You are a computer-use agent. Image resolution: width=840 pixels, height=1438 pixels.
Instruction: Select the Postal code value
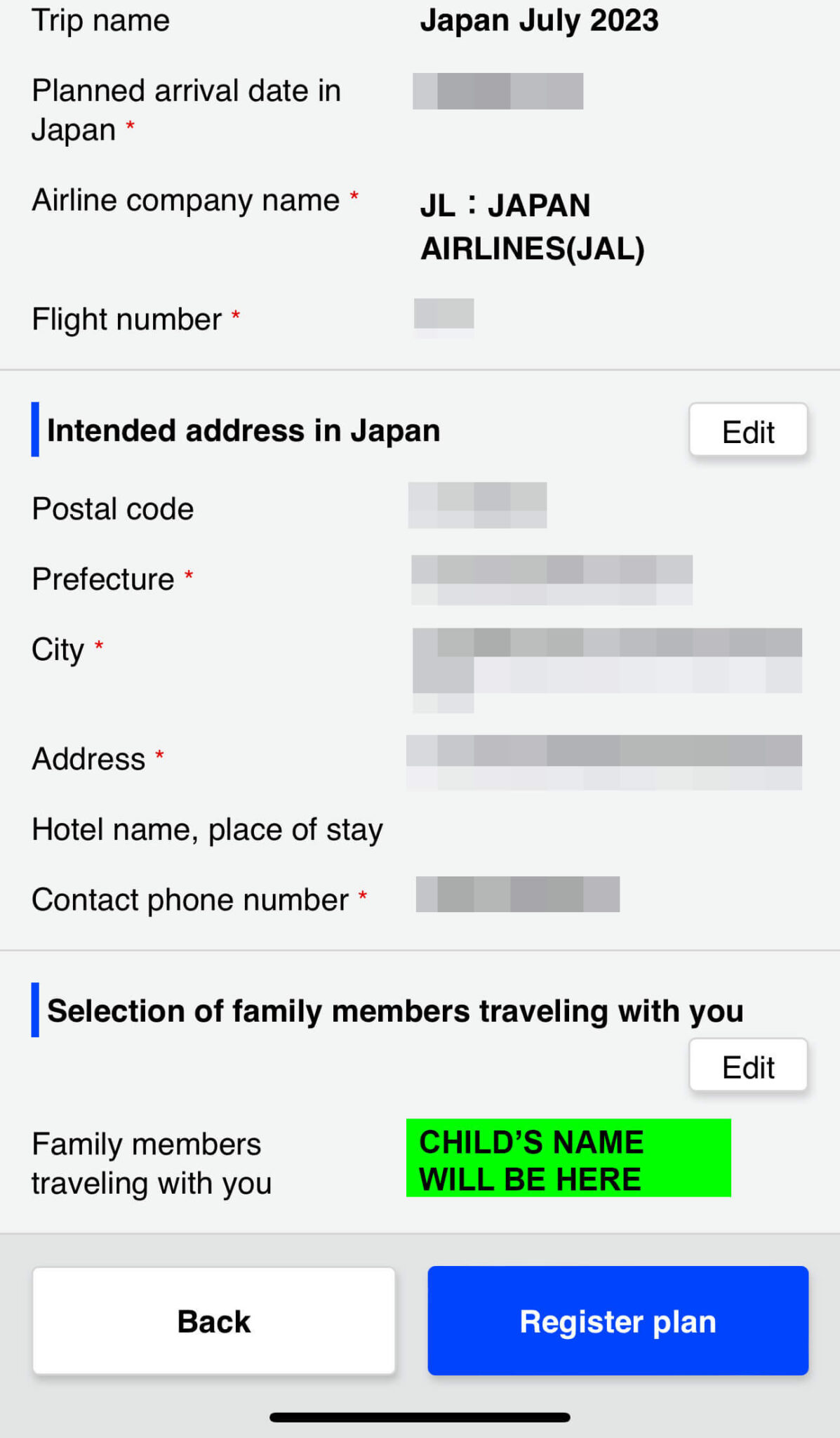pyautogui.click(x=476, y=506)
